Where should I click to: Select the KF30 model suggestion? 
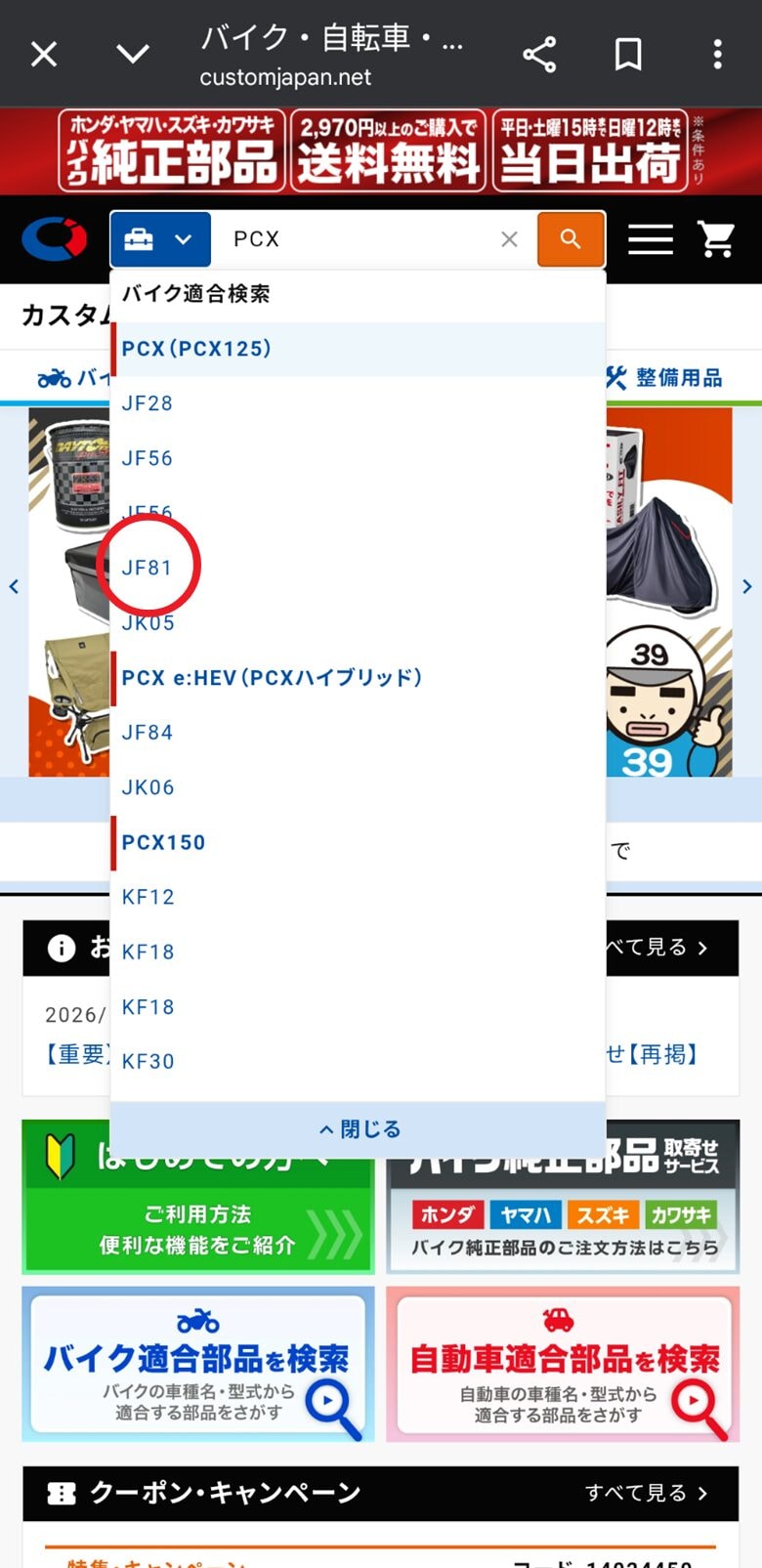coord(148,1061)
